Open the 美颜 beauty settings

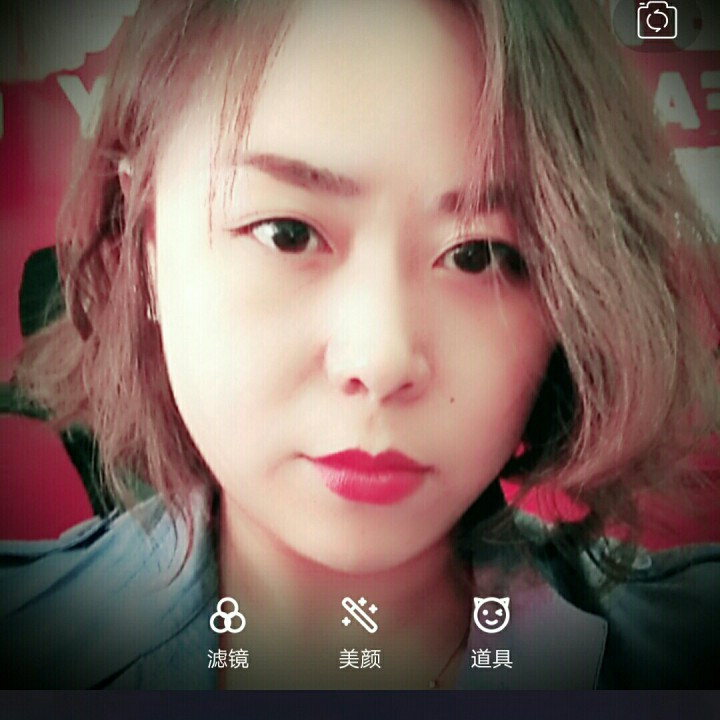pos(359,630)
